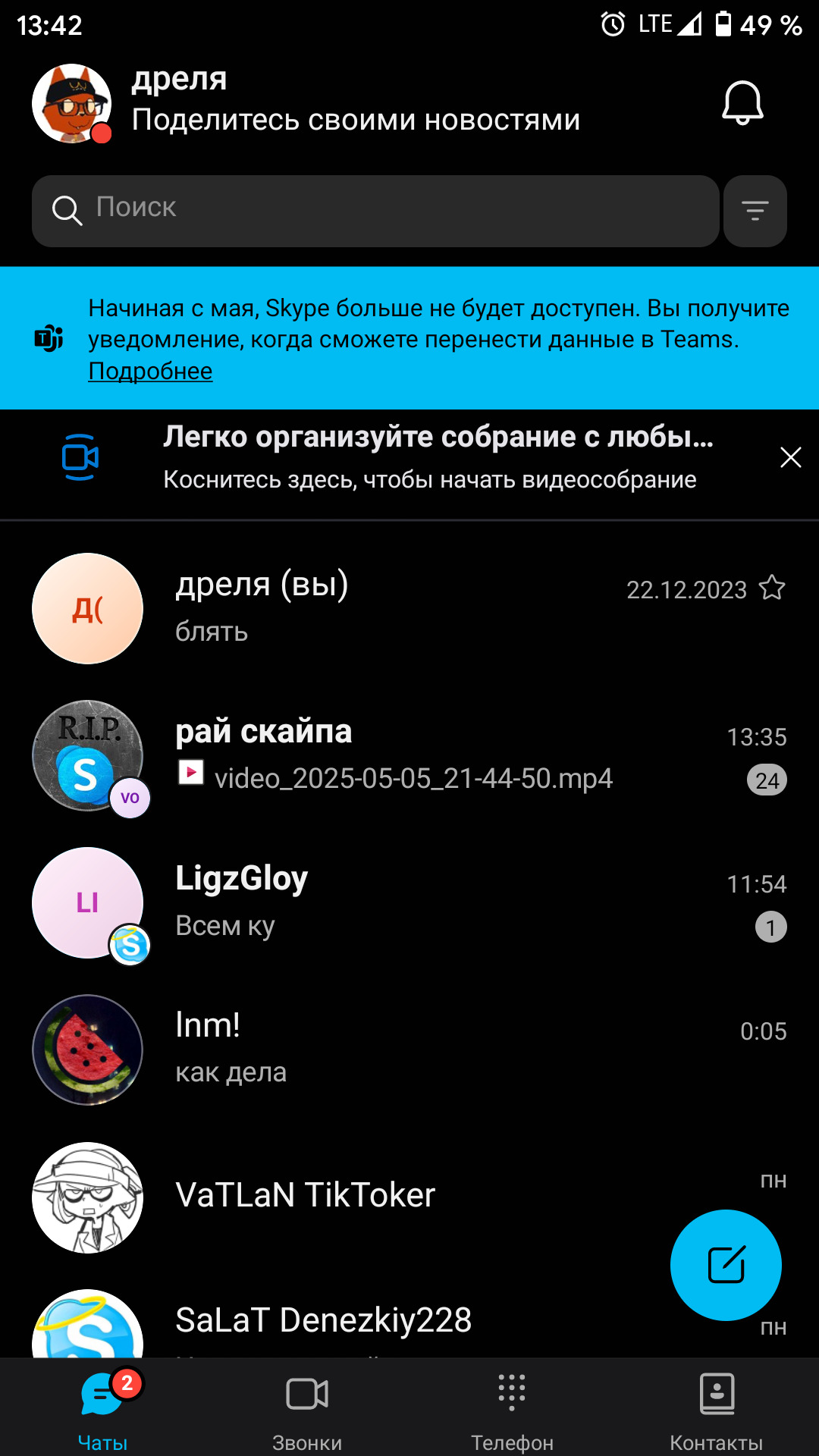
Task: Open the notifications bell
Action: 742,103
